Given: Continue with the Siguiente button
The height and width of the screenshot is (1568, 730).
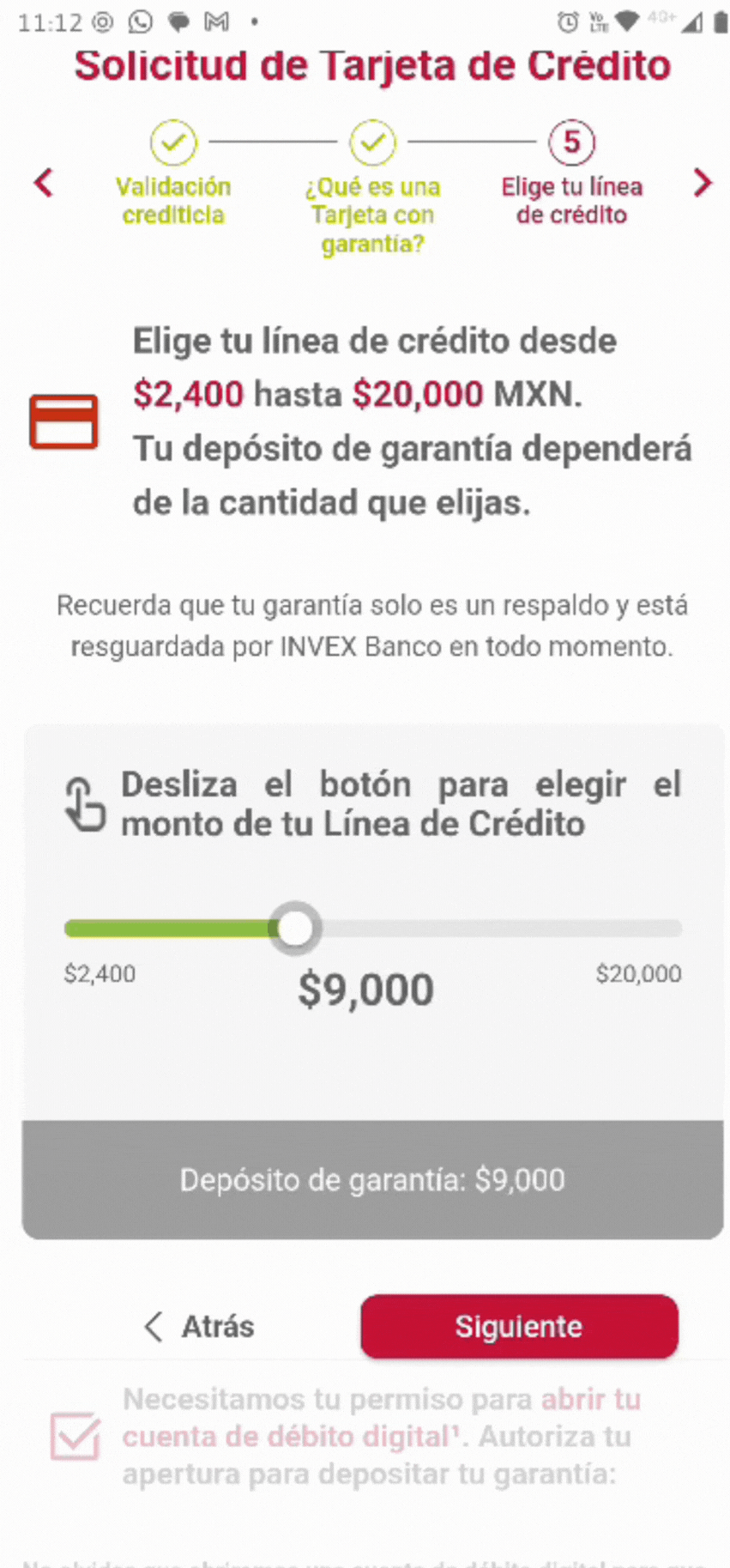Looking at the screenshot, I should click(519, 1326).
